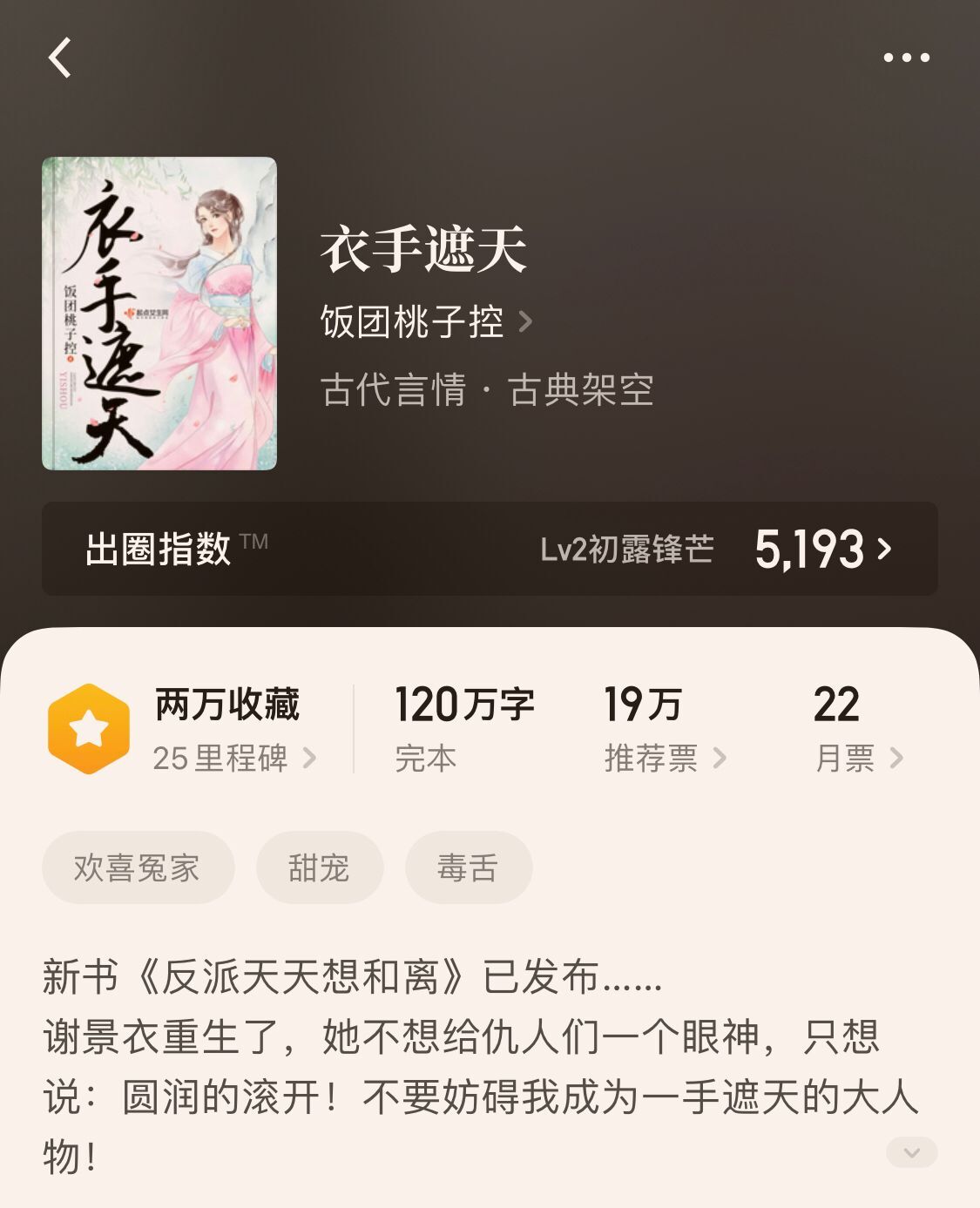This screenshot has height=1208, width=980.
Task: Select the 毒舌 tag
Action: tap(468, 866)
